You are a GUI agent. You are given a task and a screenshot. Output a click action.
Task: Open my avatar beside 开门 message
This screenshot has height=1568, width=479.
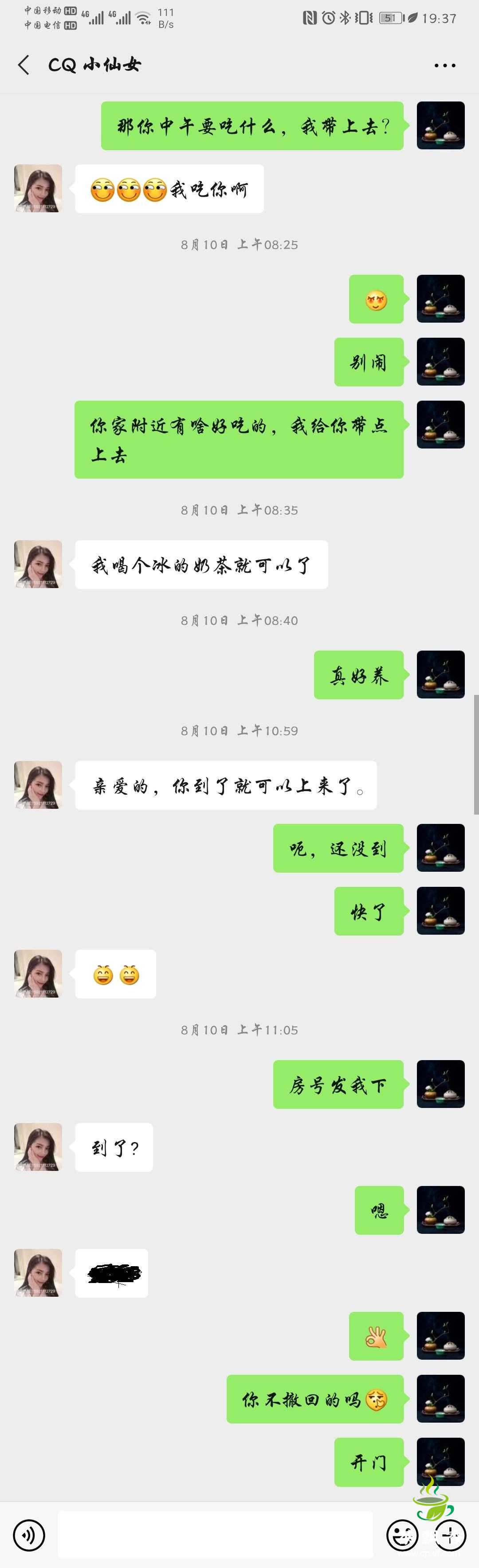point(440,1461)
